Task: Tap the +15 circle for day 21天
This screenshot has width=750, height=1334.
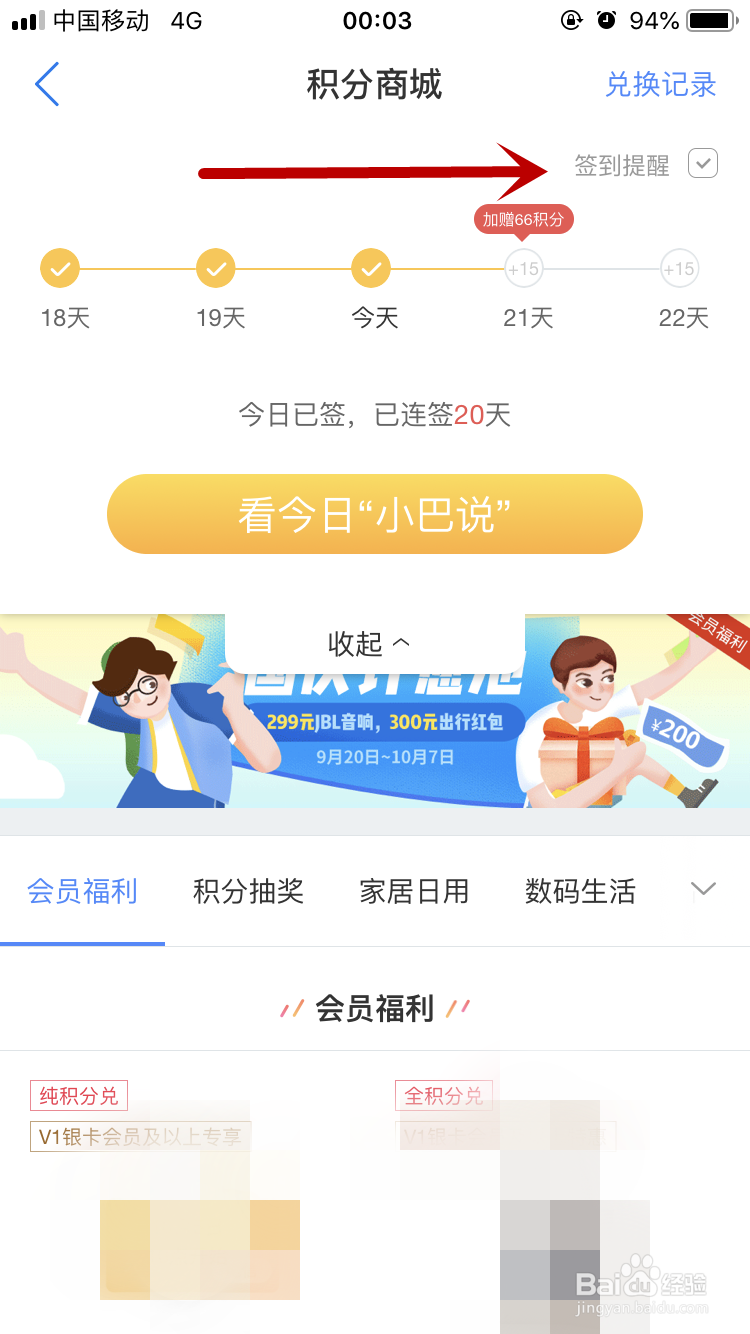Action: [x=523, y=267]
